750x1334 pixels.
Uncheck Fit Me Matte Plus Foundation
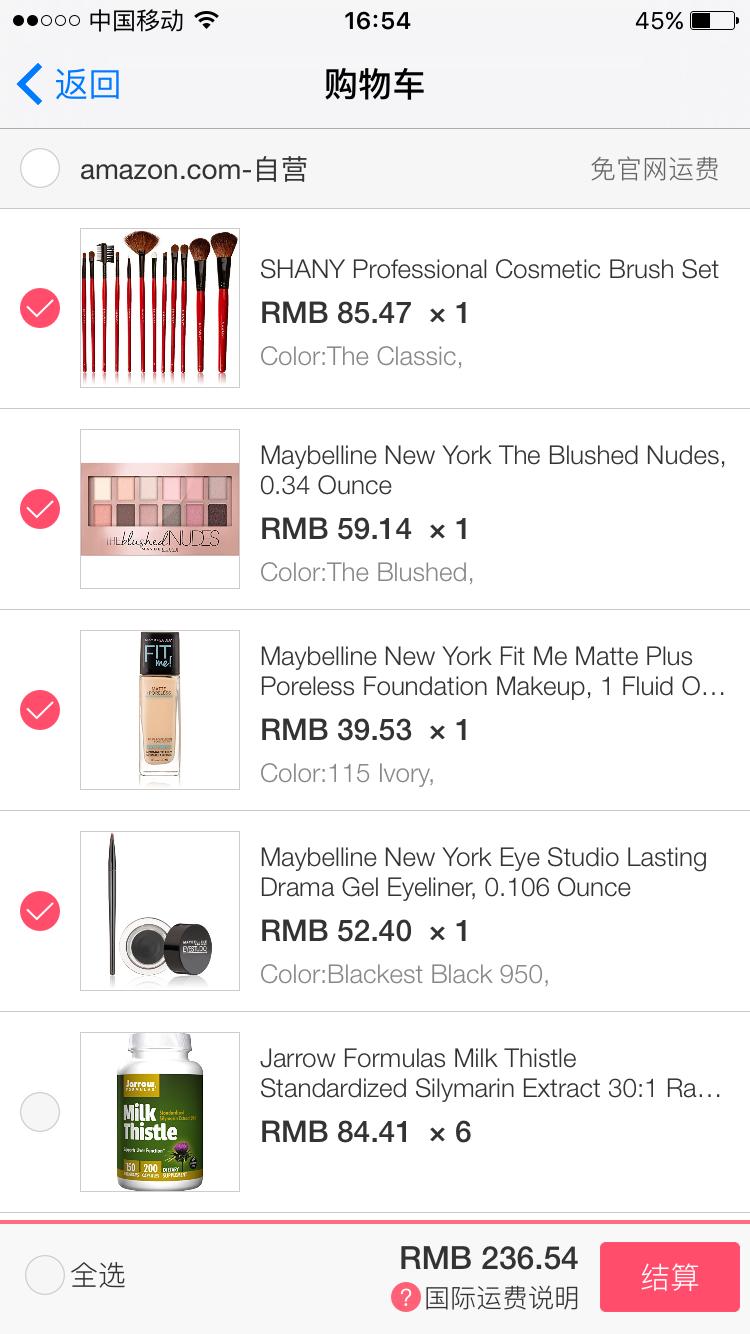click(40, 710)
